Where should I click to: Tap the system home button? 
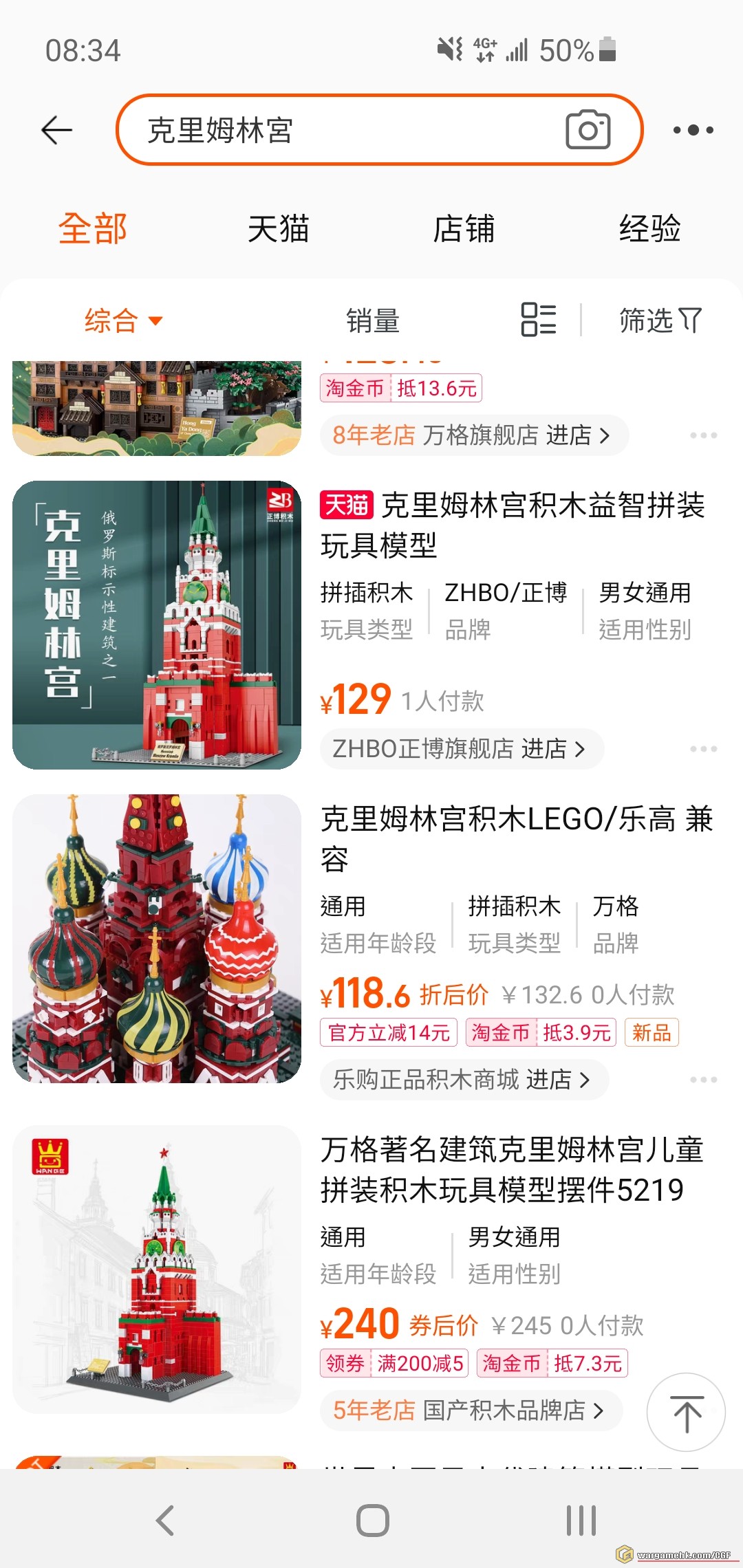click(x=372, y=1520)
